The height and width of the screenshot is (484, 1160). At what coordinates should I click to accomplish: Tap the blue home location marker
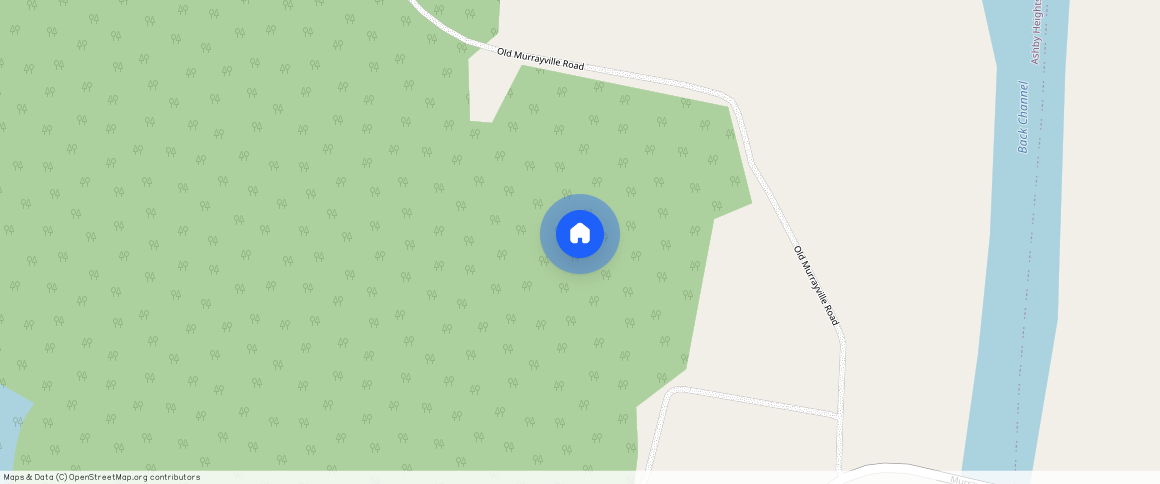(580, 234)
